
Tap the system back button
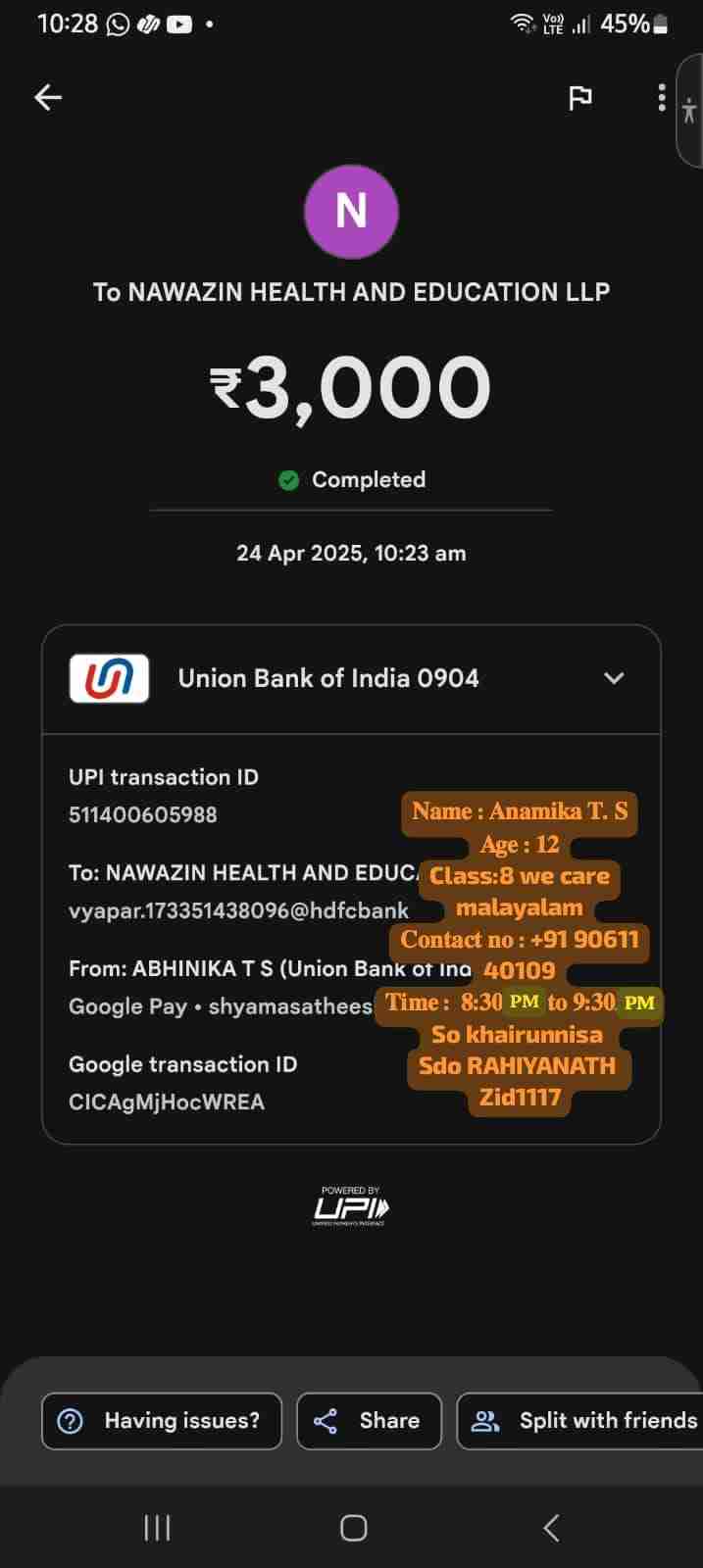click(x=552, y=1528)
